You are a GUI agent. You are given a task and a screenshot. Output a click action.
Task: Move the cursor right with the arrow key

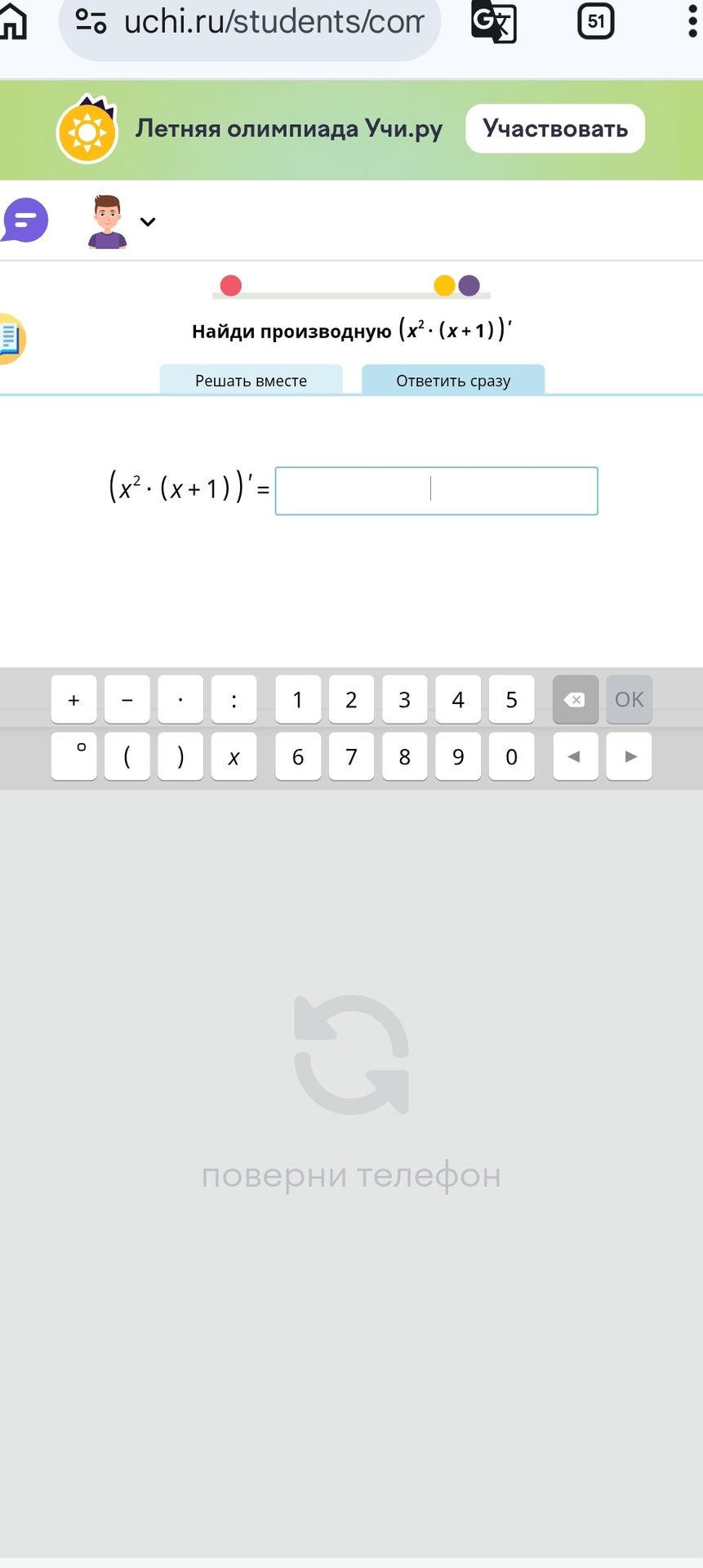[x=630, y=757]
